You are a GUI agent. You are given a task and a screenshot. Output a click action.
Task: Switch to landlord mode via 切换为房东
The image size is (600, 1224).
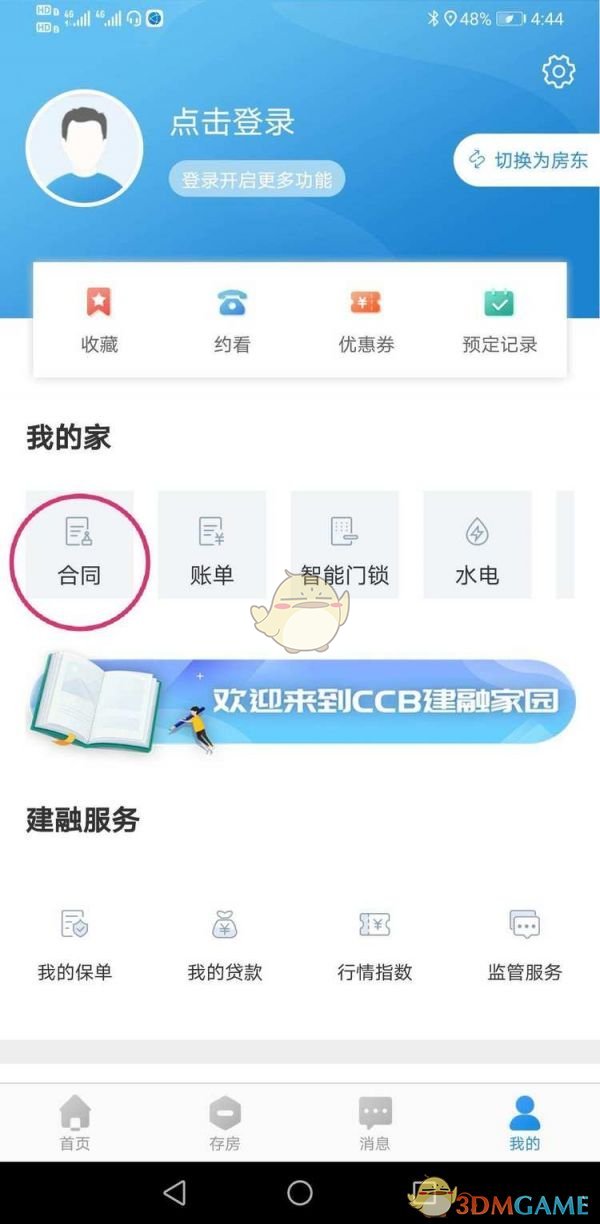coord(528,160)
